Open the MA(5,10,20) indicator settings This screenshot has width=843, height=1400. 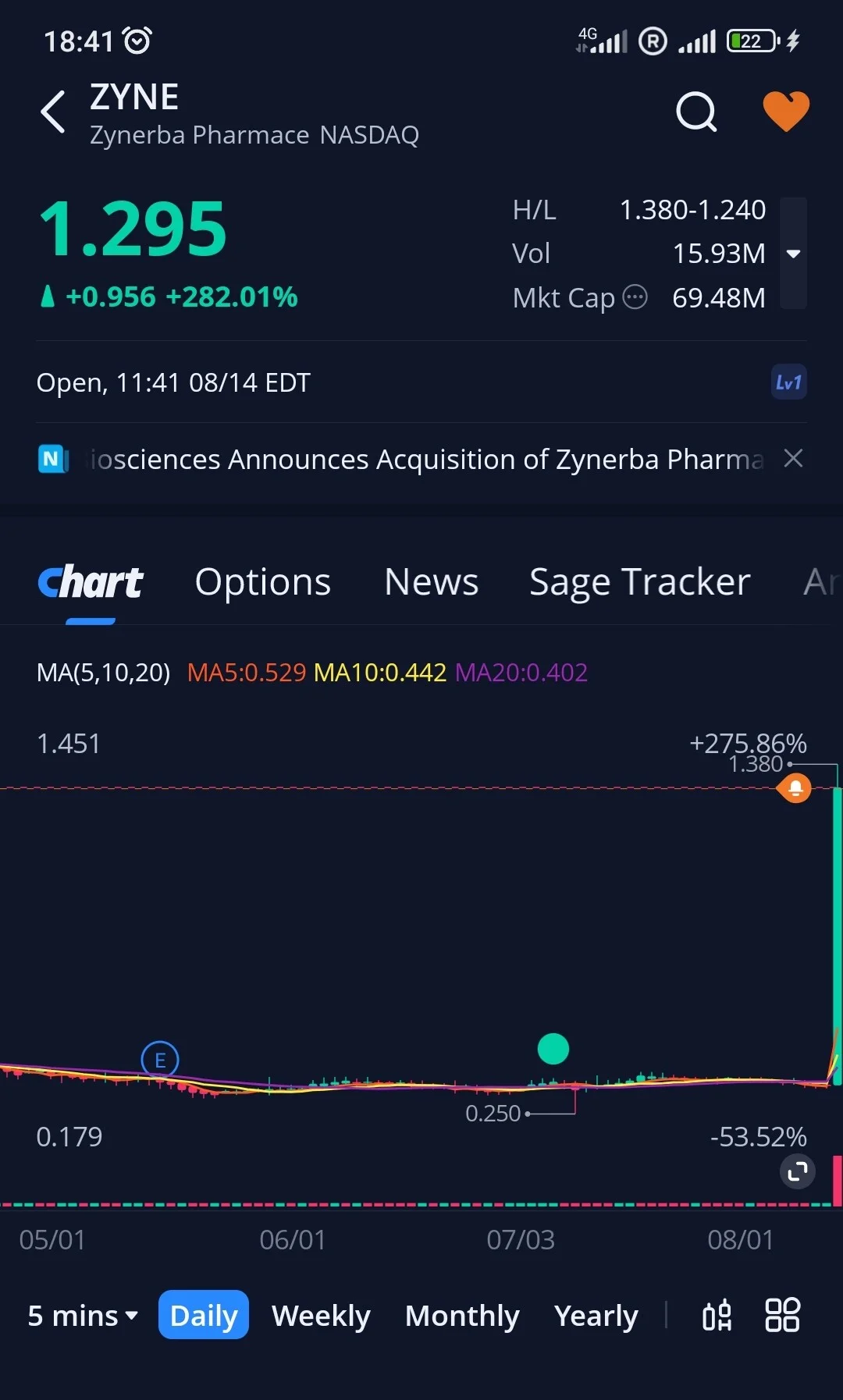(103, 672)
